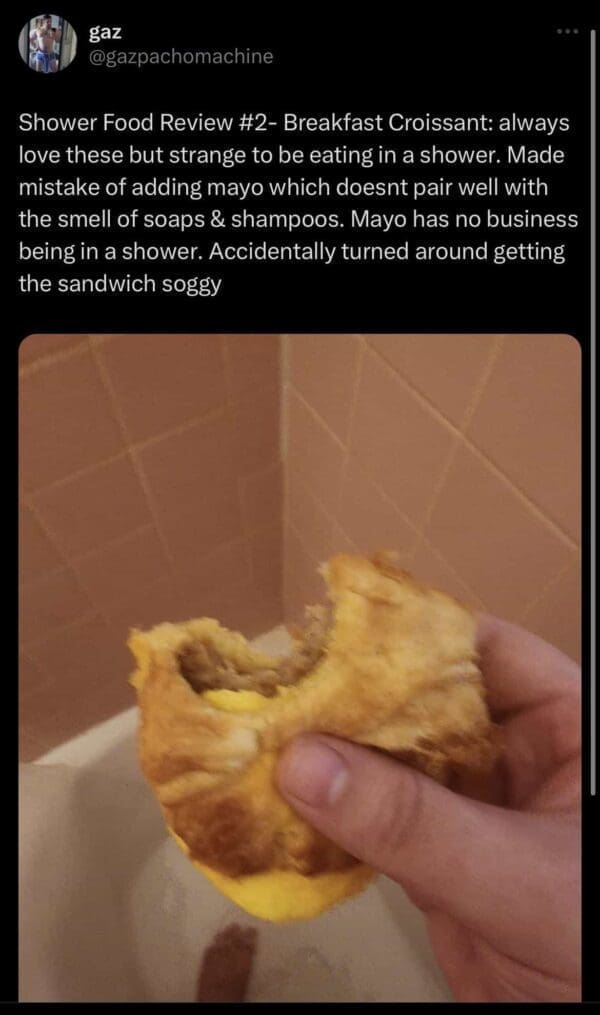
Task: Open the tweet's three-dot overflow menu
Action: click(x=569, y=32)
